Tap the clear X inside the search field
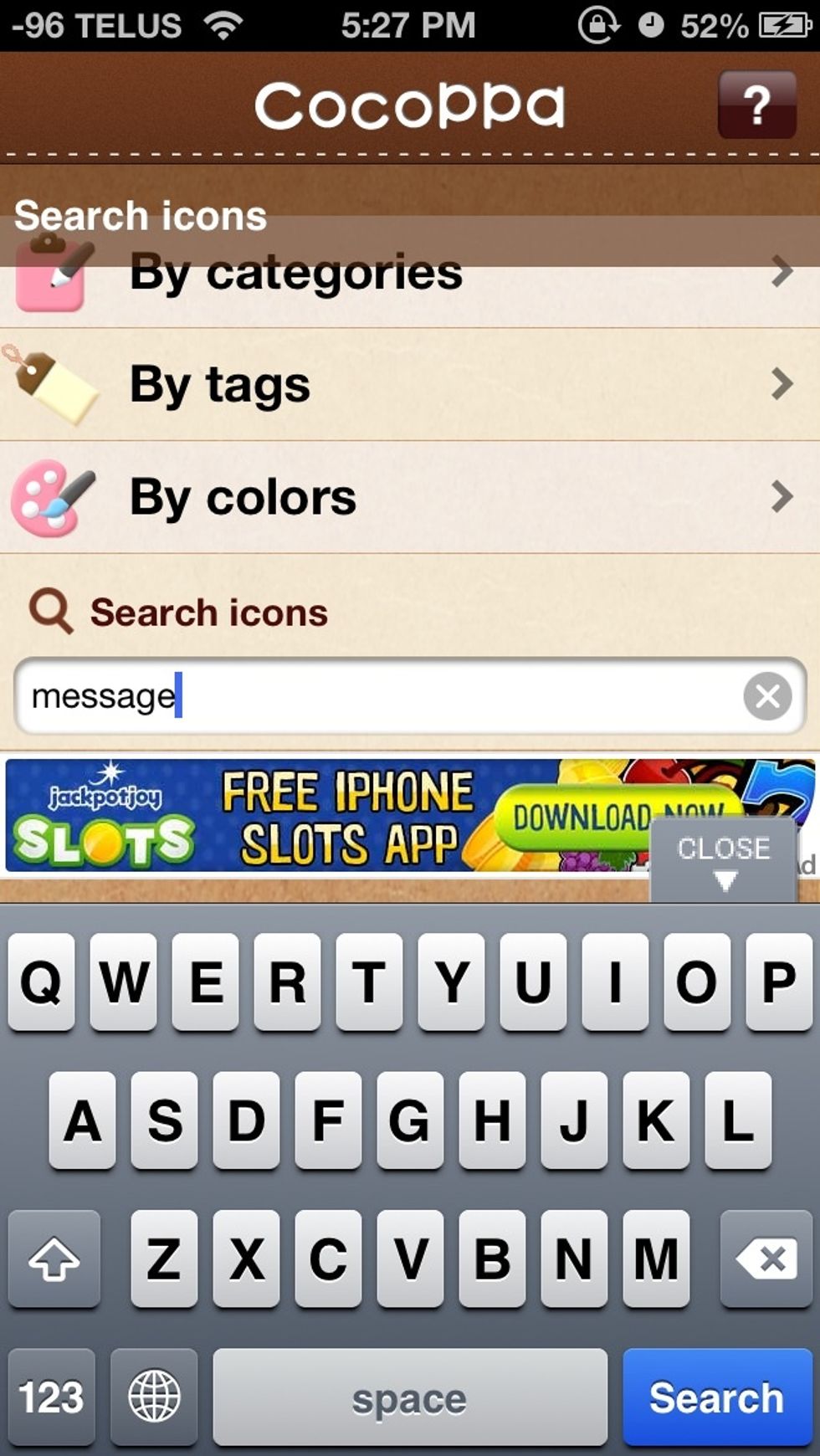This screenshot has width=820, height=1456. [x=766, y=695]
